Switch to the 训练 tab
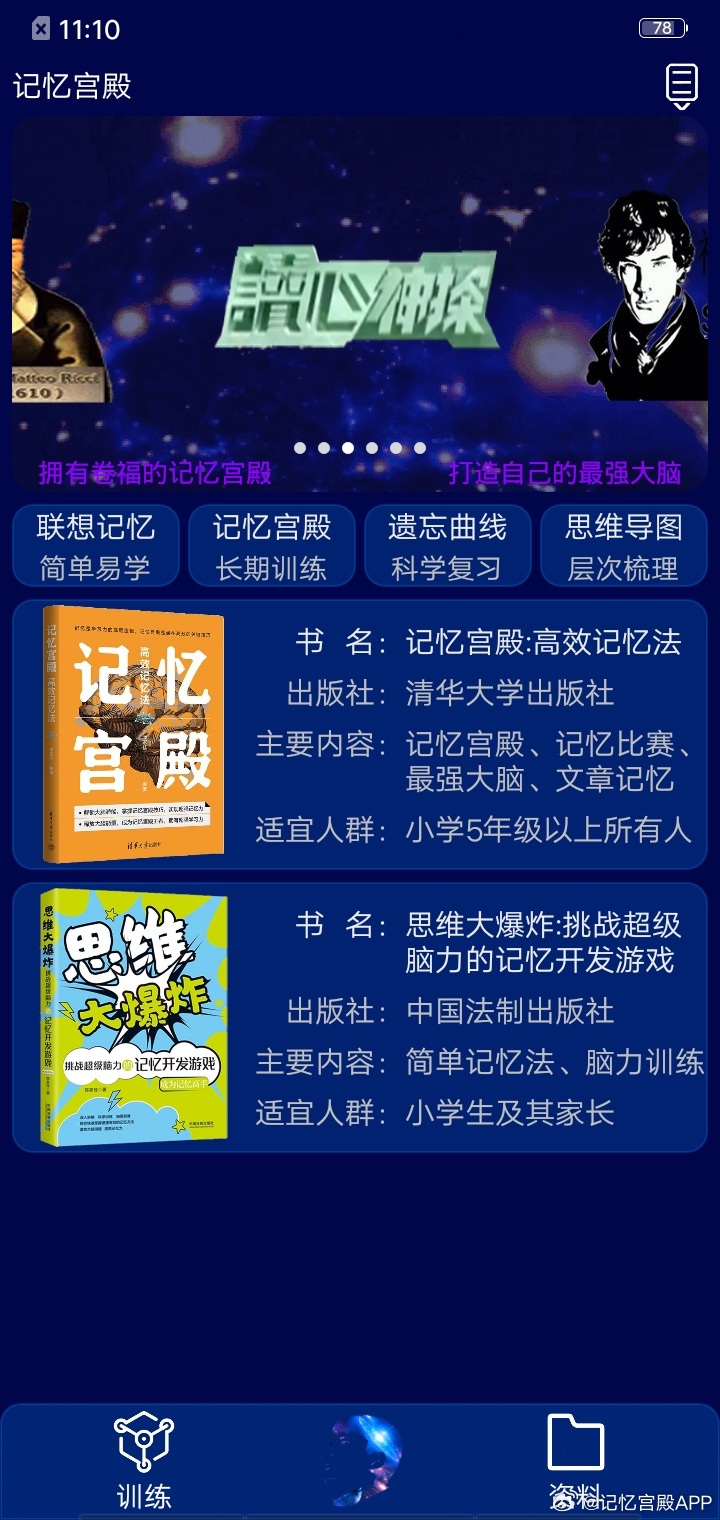Image resolution: width=720 pixels, height=1520 pixels. point(144,1461)
